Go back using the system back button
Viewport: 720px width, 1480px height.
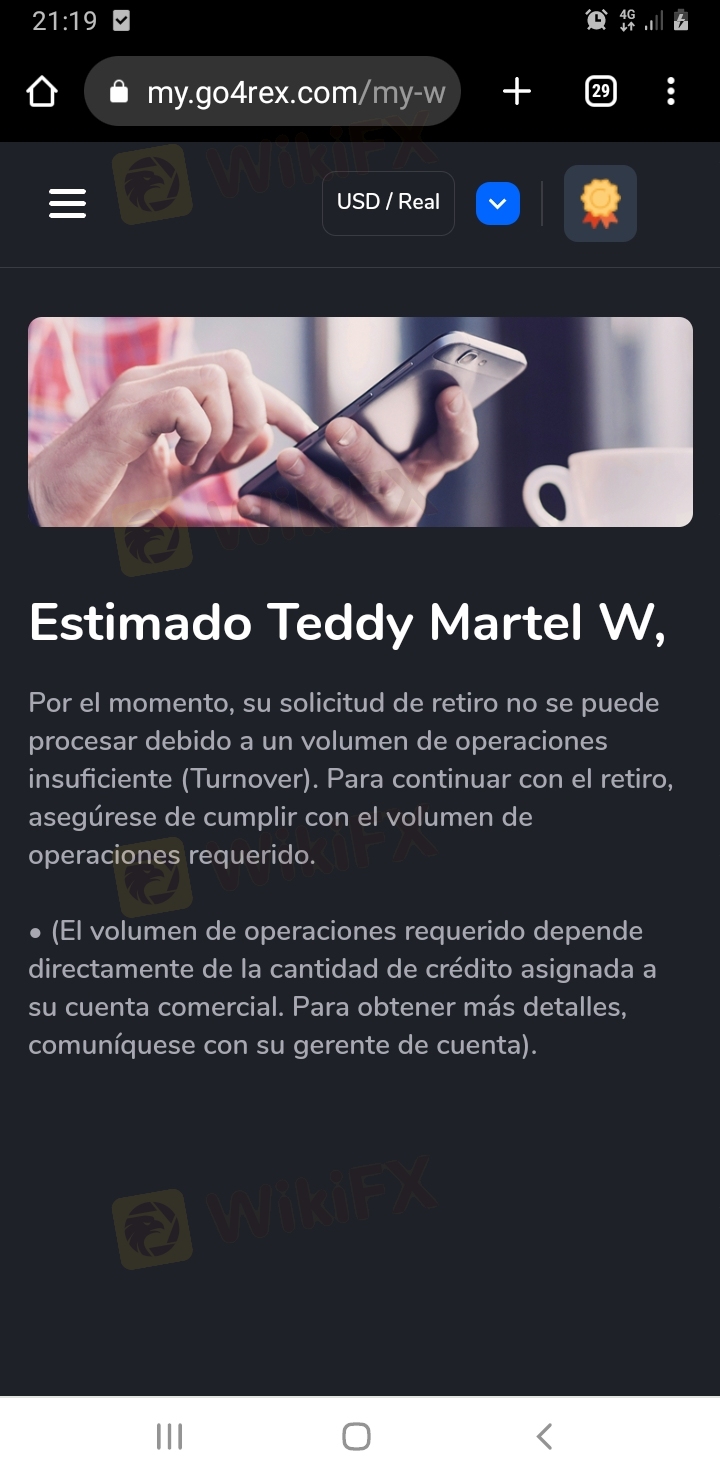[544, 1437]
